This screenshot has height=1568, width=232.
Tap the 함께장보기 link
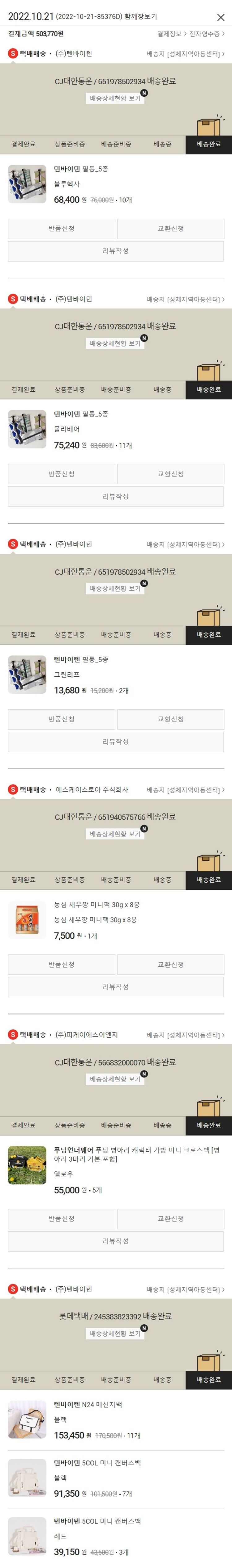pos(141,17)
